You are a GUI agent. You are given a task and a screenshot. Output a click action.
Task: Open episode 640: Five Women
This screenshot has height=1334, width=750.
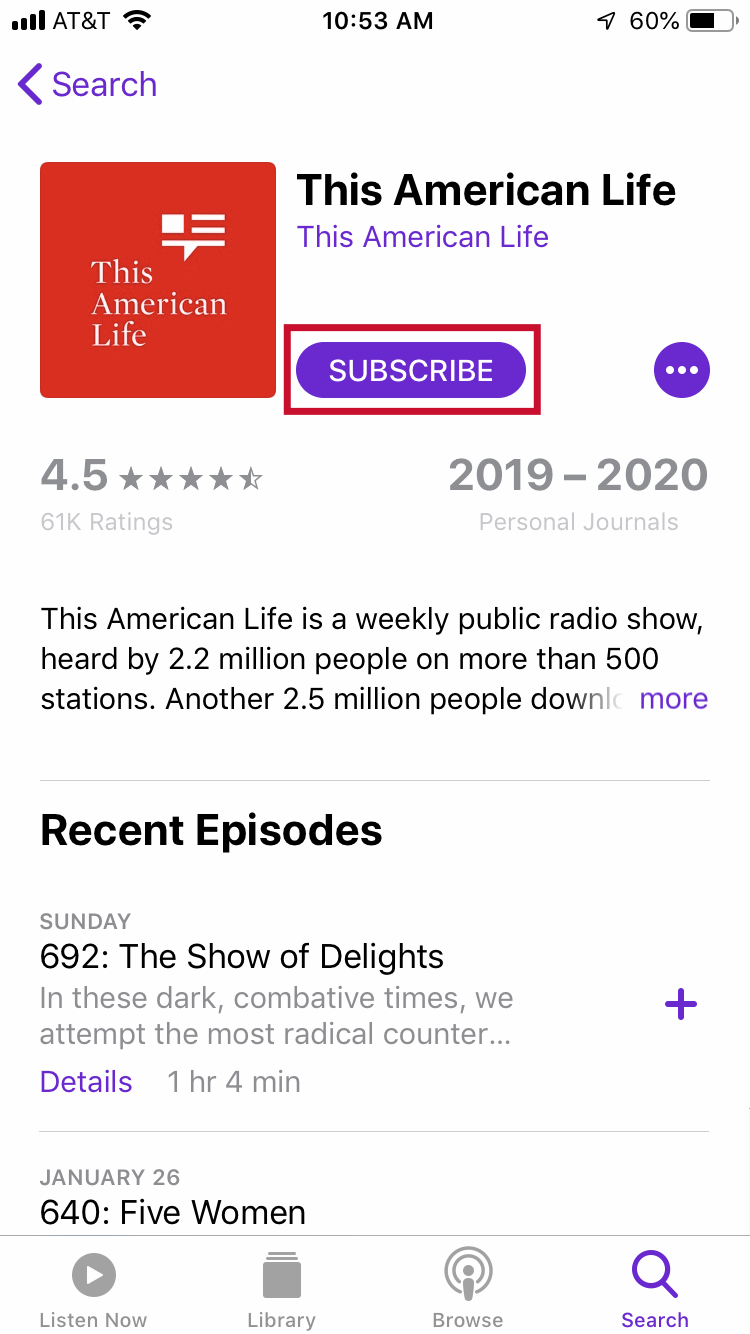pos(173,1212)
